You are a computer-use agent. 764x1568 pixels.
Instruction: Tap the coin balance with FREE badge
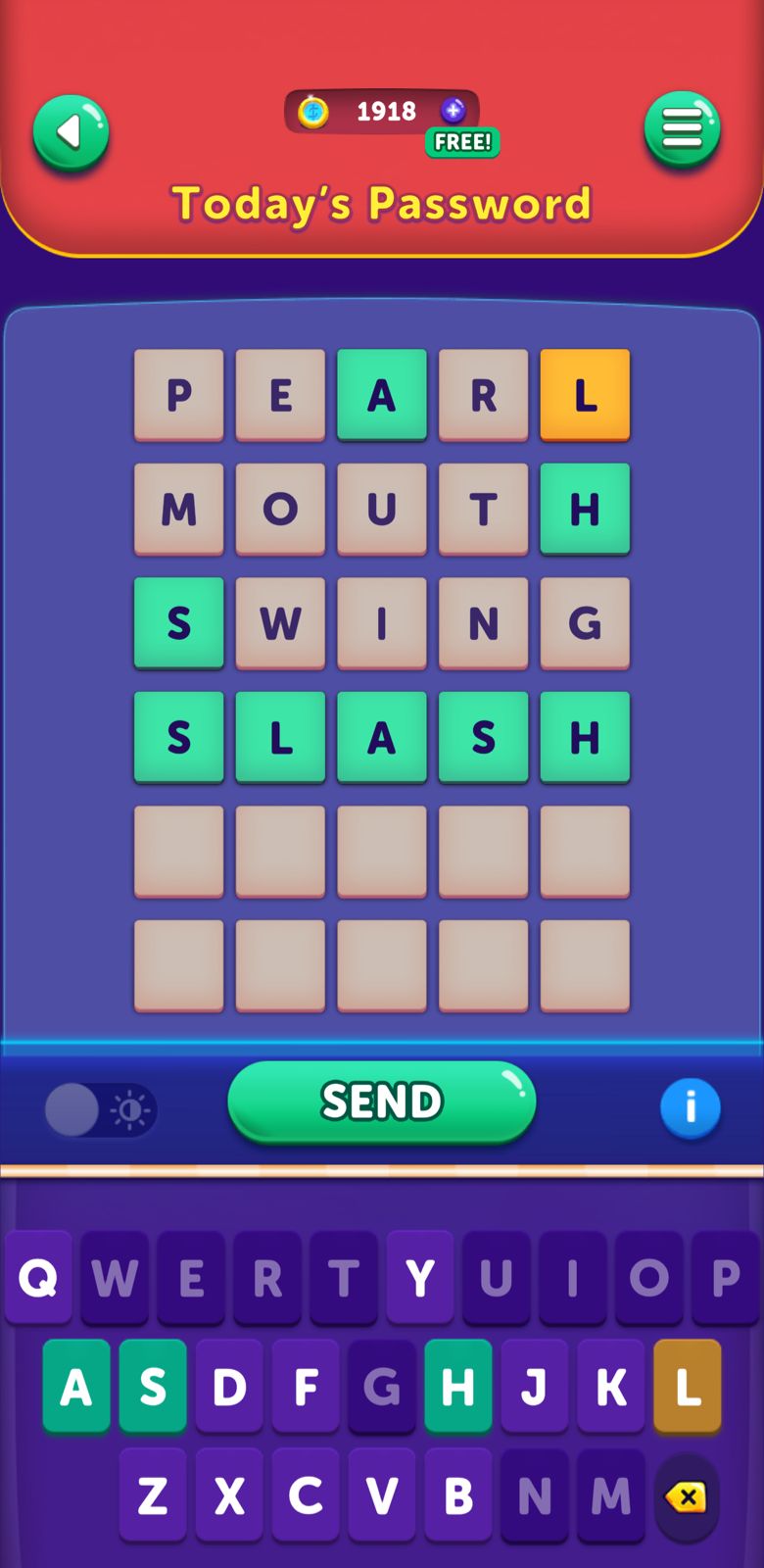382,113
